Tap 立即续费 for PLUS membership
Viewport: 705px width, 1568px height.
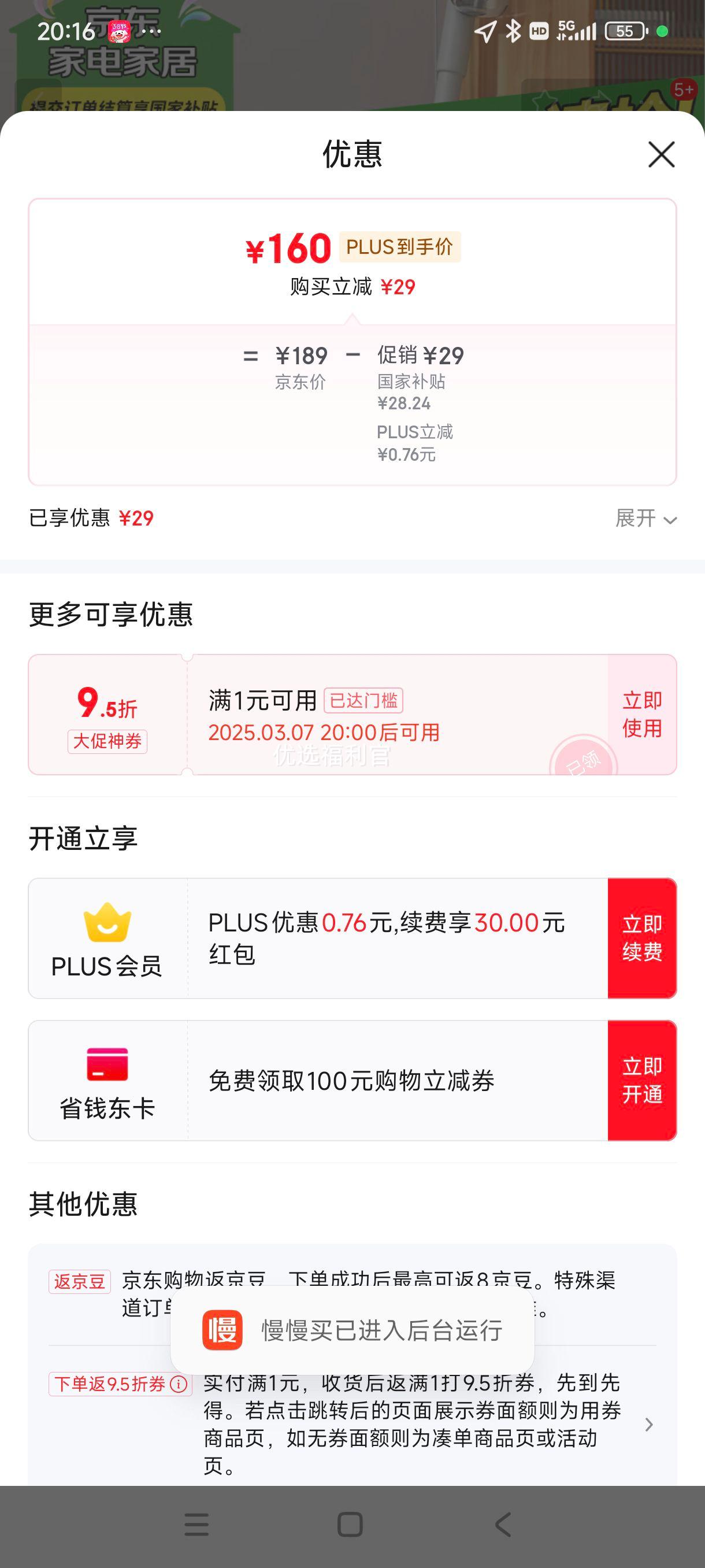tap(642, 937)
